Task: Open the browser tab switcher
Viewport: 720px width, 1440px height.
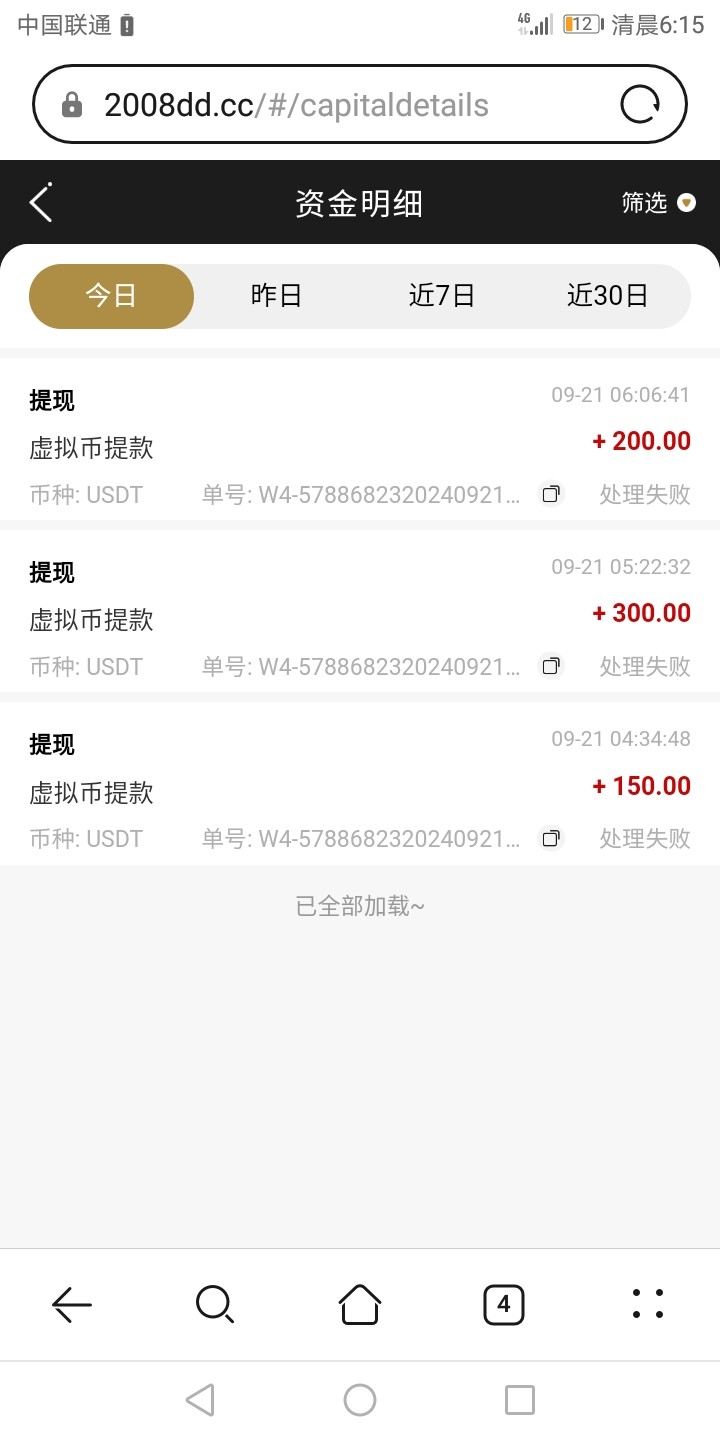Action: click(503, 1304)
